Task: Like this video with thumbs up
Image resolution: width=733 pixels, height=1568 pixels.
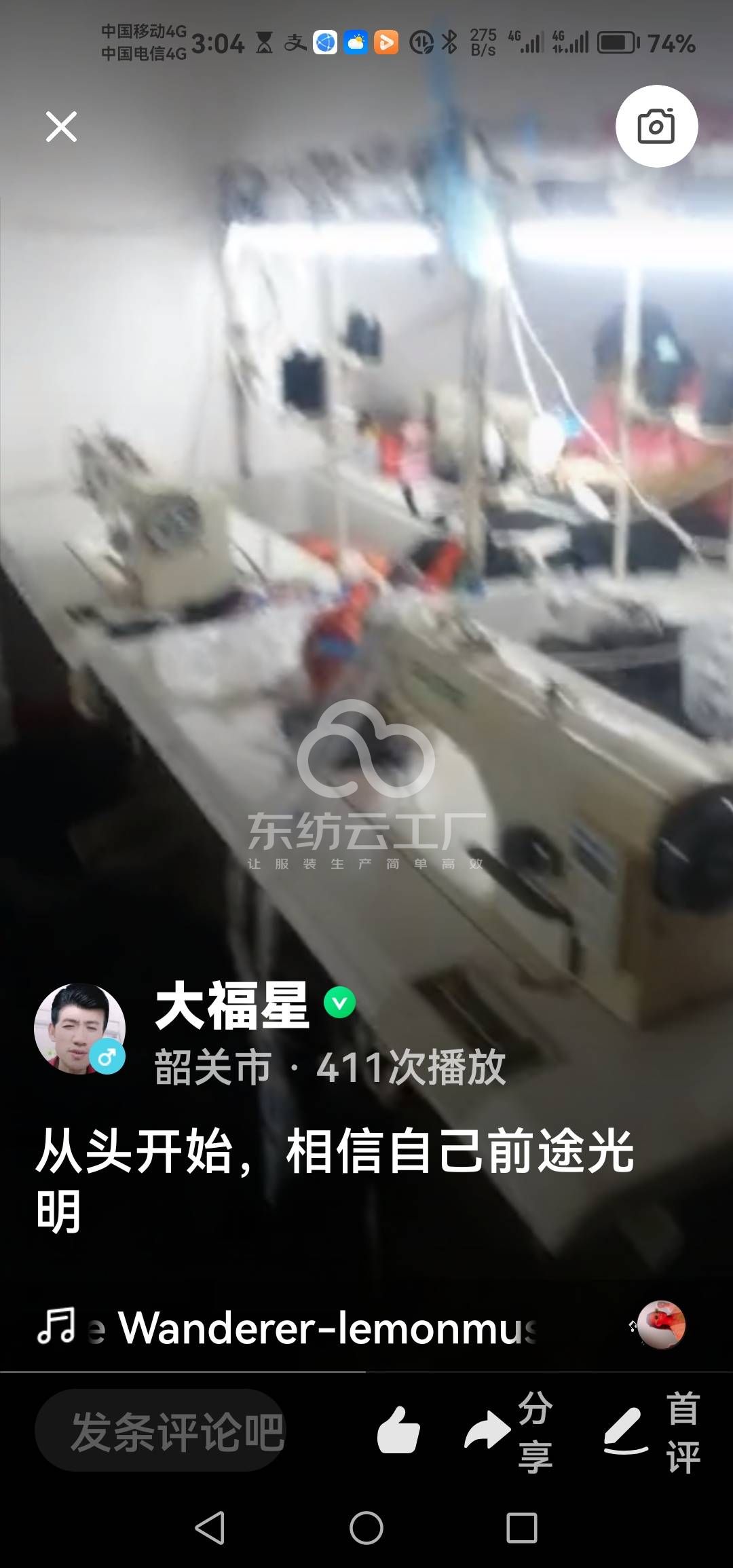Action: 398,1431
